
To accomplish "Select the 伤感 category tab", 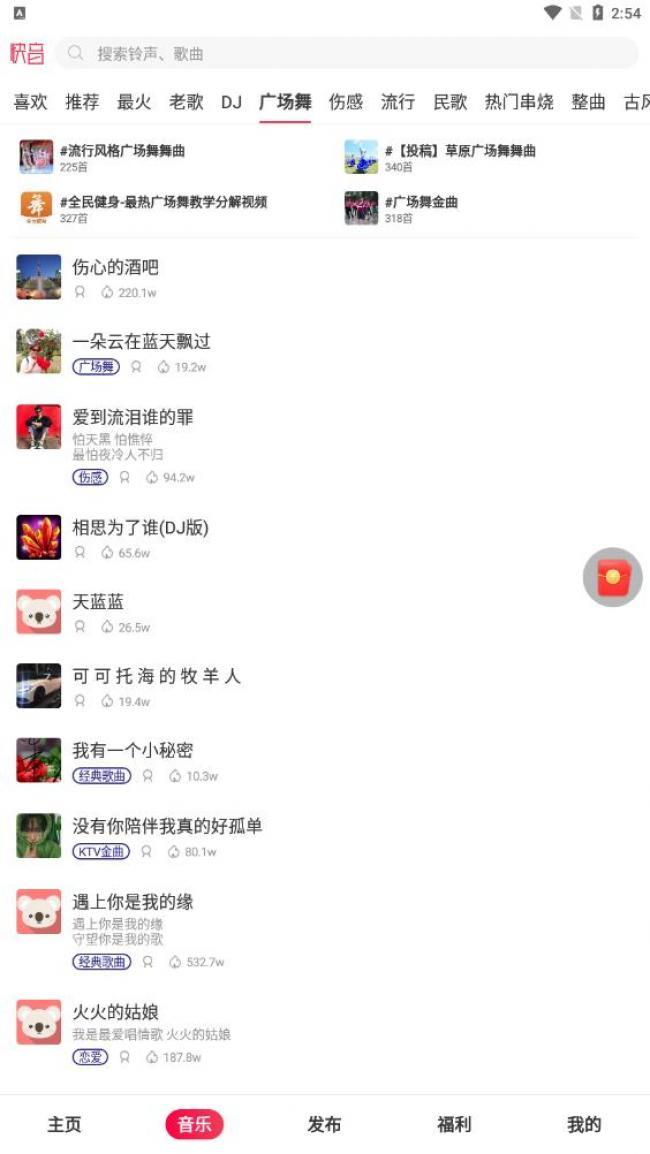I will 345,102.
